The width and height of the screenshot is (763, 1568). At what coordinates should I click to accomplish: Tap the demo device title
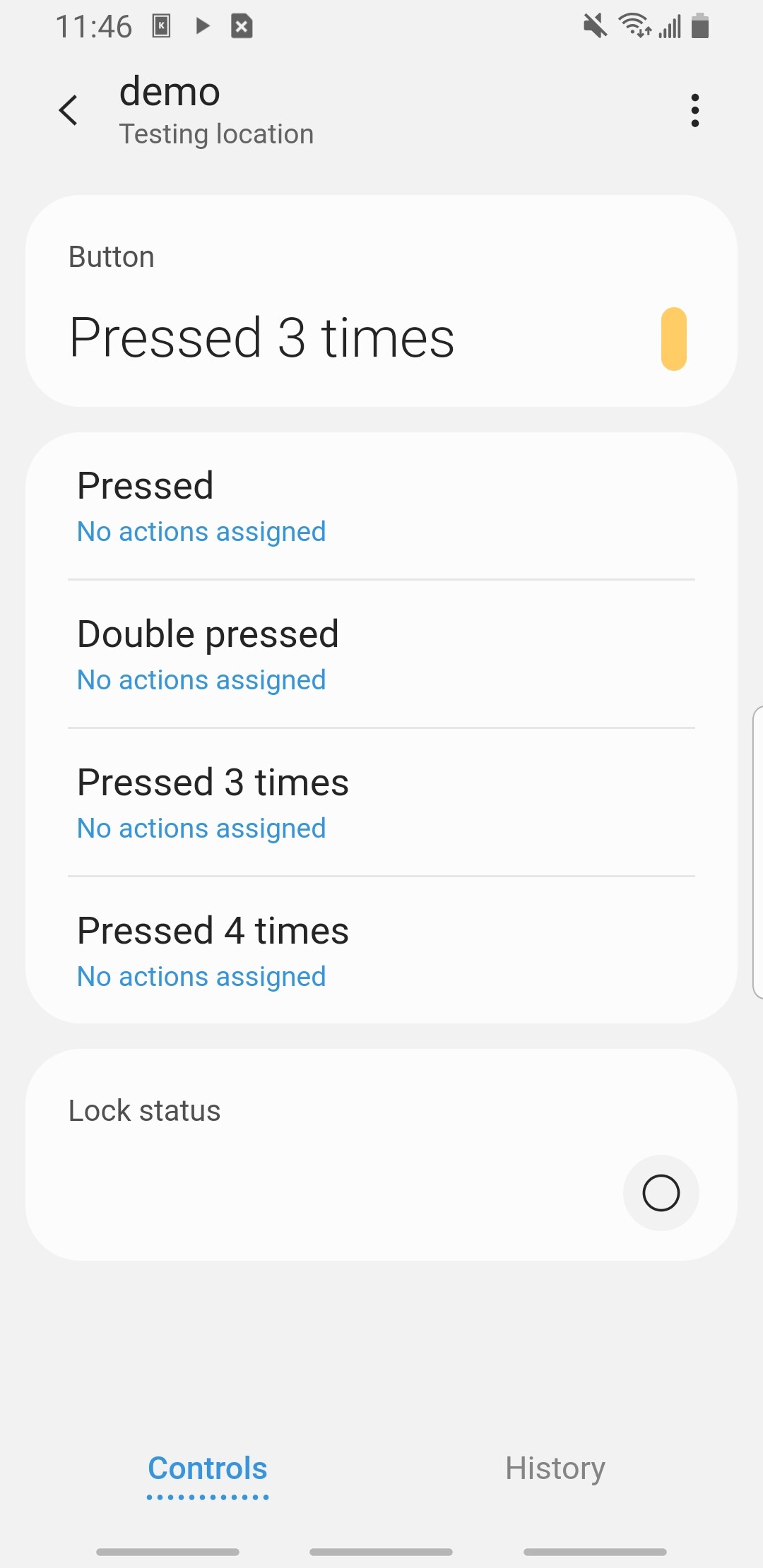[x=169, y=92]
